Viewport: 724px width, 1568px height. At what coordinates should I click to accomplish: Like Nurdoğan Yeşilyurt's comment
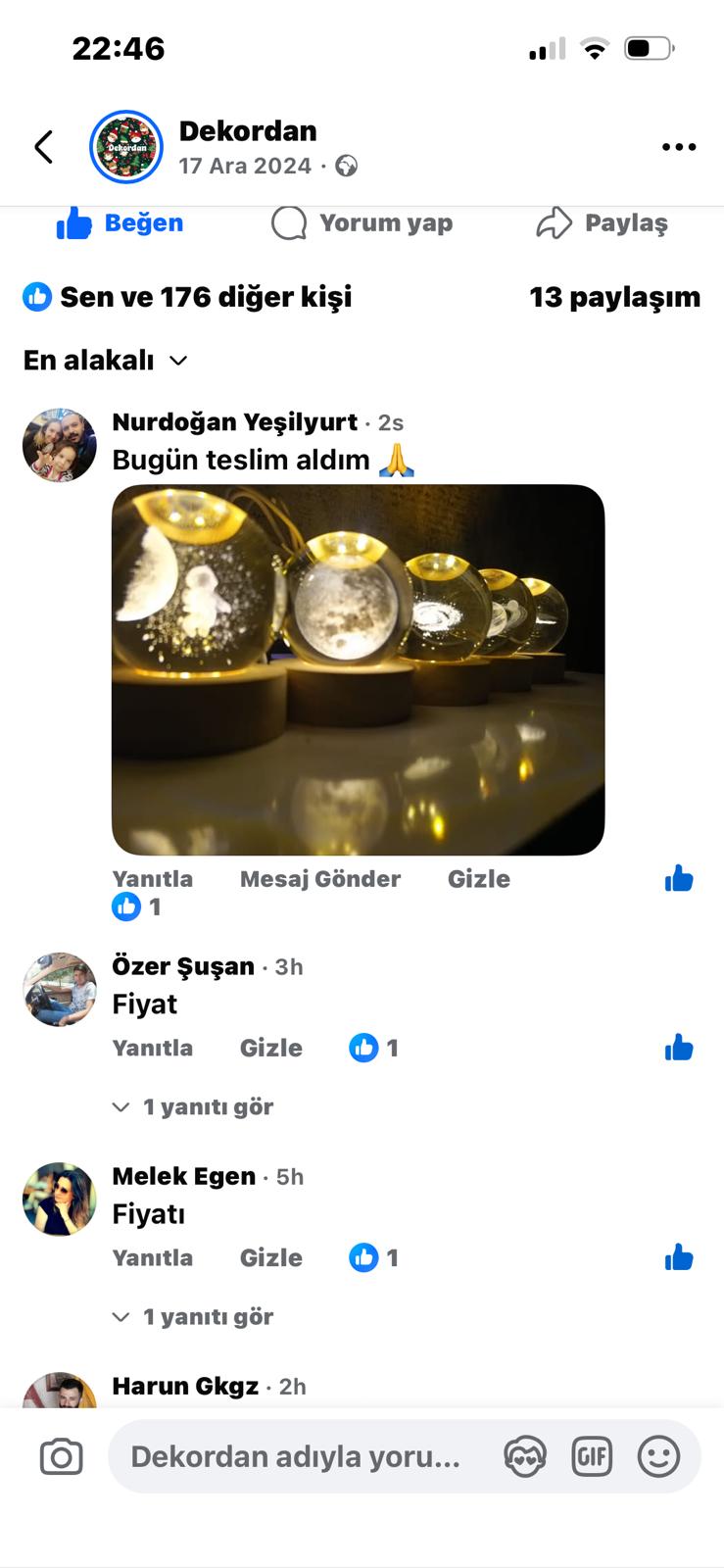click(x=678, y=879)
